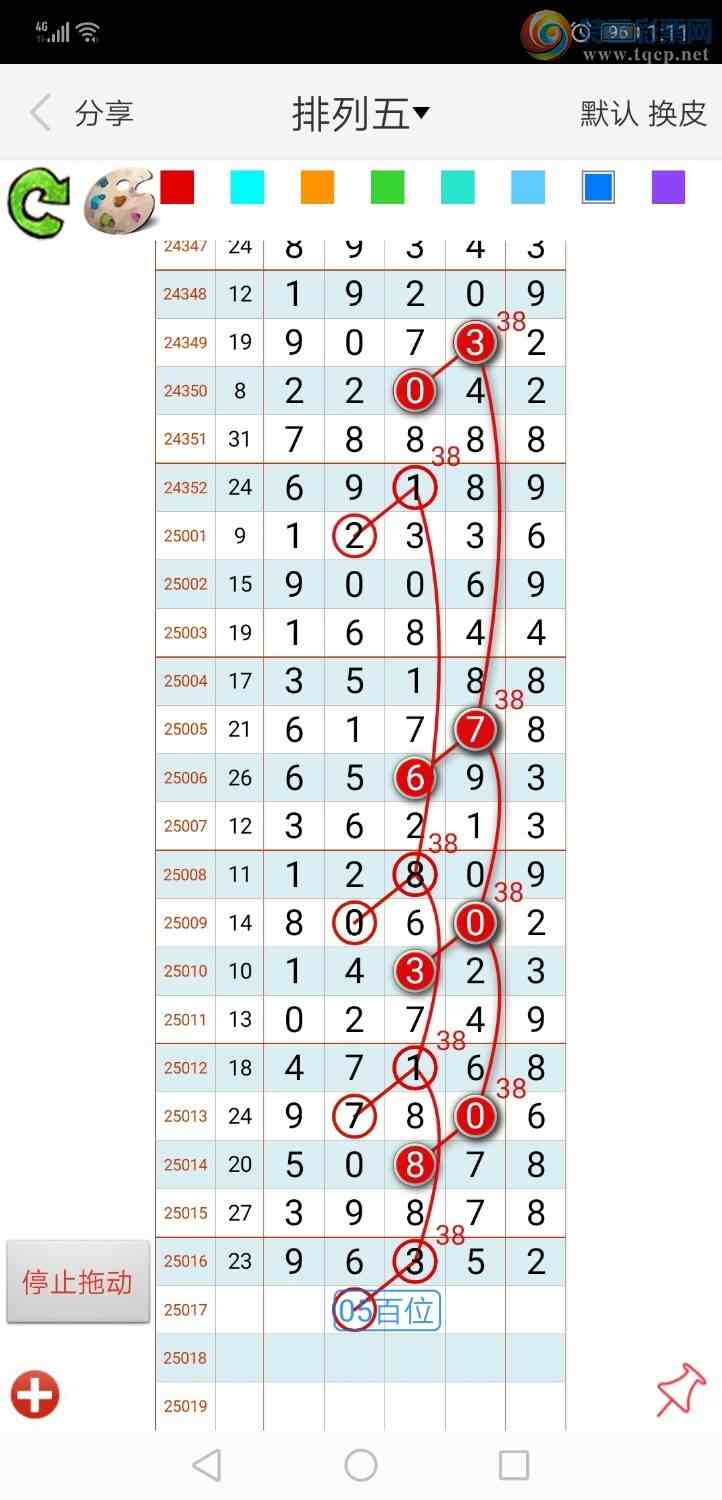Choose the green color swatch
The image size is (722, 1500).
click(387, 187)
